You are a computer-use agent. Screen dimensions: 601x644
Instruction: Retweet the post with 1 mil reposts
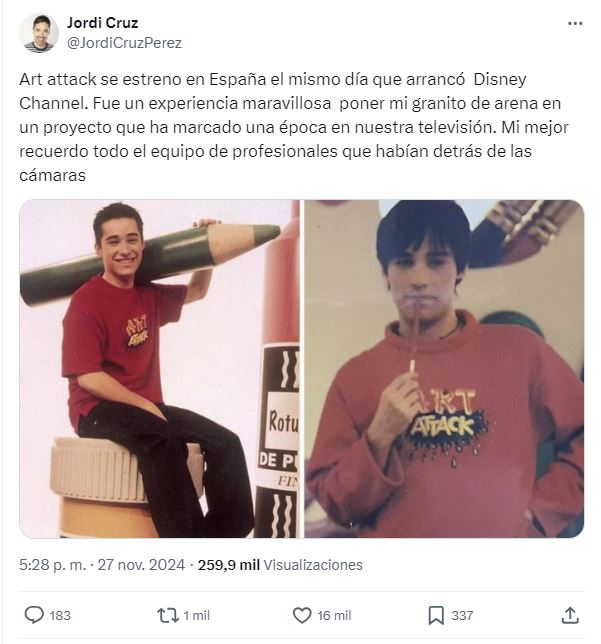pyautogui.click(x=168, y=615)
